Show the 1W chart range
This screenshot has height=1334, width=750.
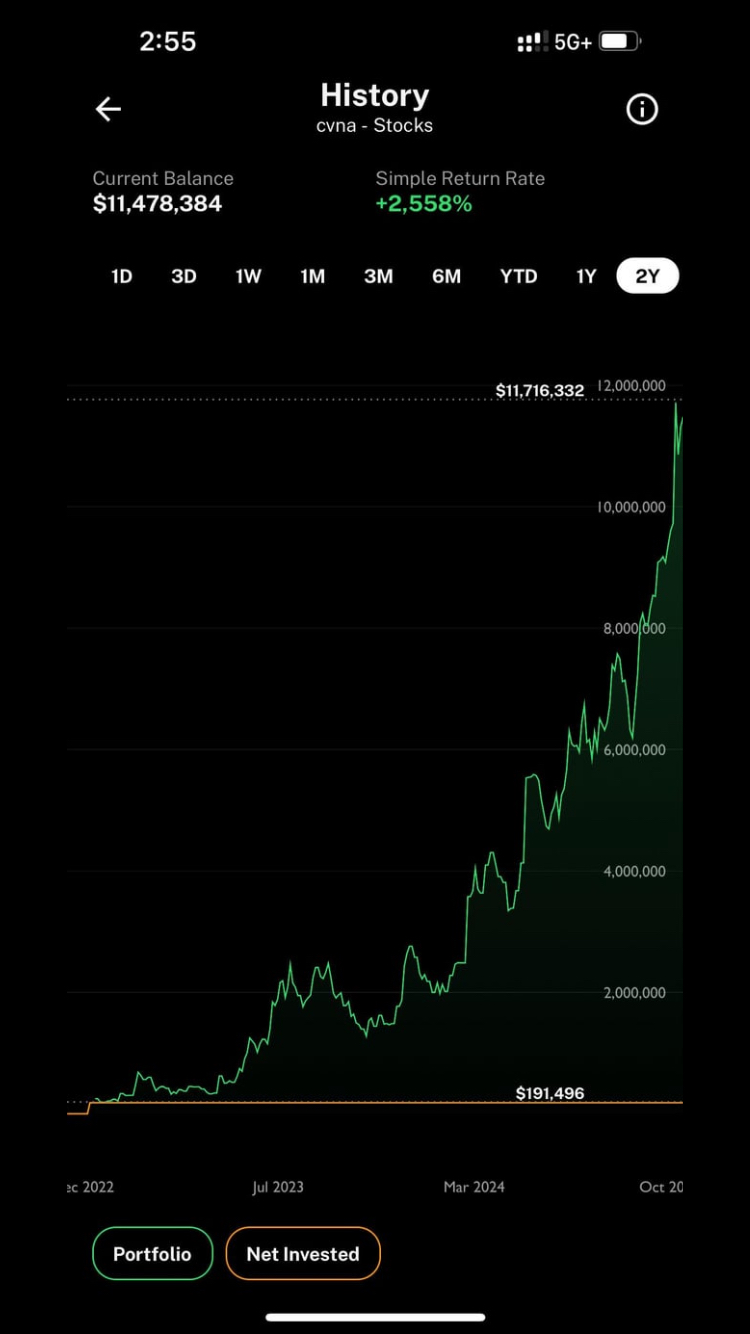tap(248, 276)
